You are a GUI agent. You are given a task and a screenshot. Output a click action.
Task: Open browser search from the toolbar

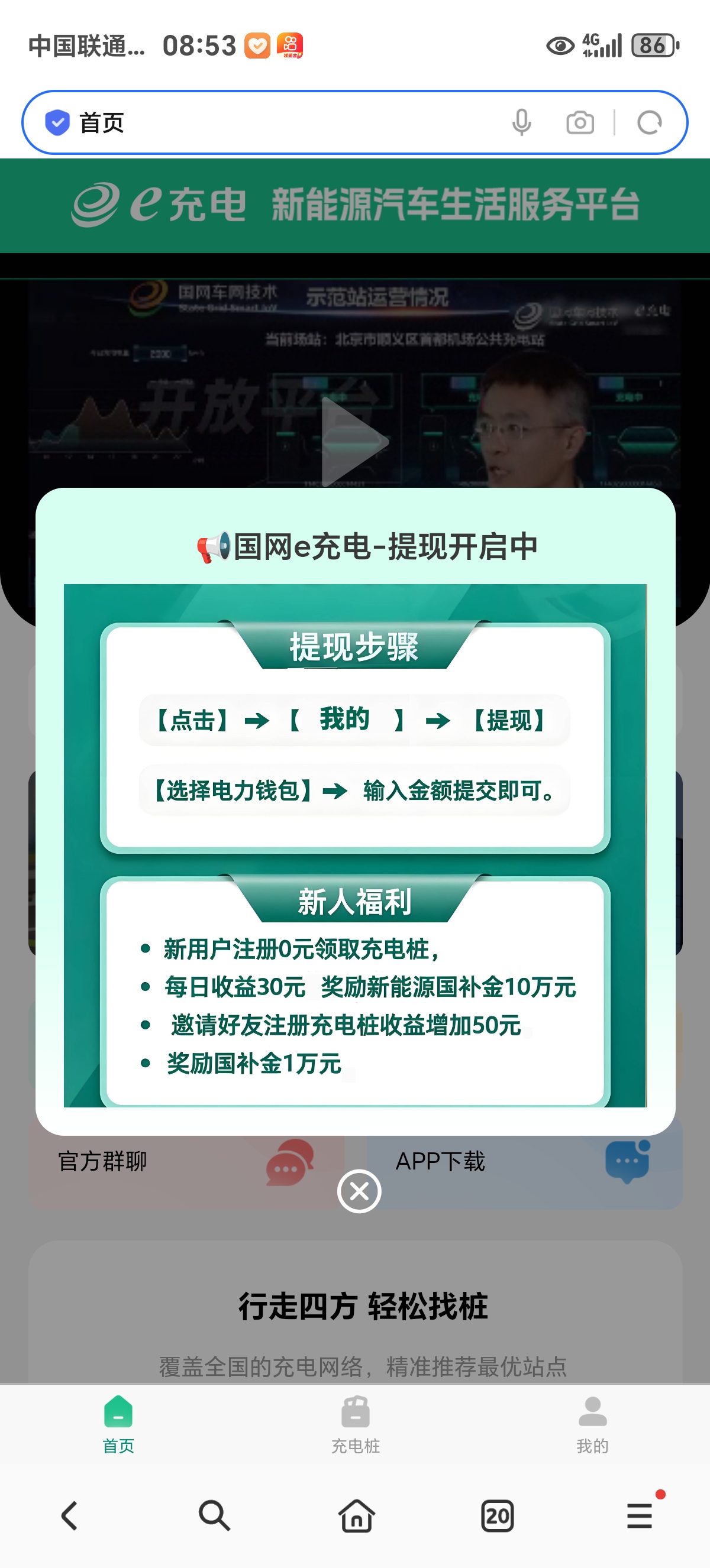[x=214, y=1515]
